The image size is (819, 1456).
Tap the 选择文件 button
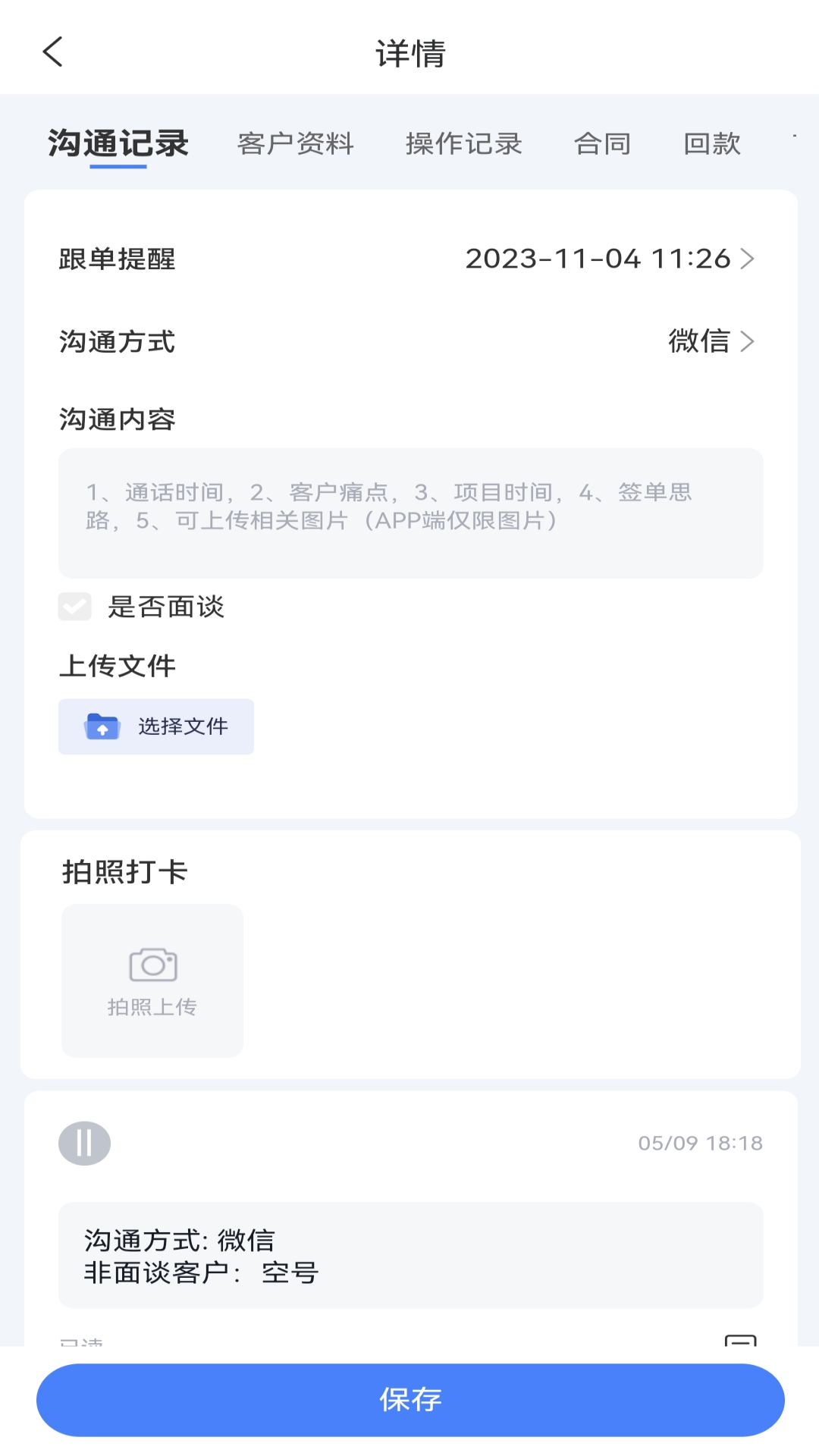(x=182, y=726)
